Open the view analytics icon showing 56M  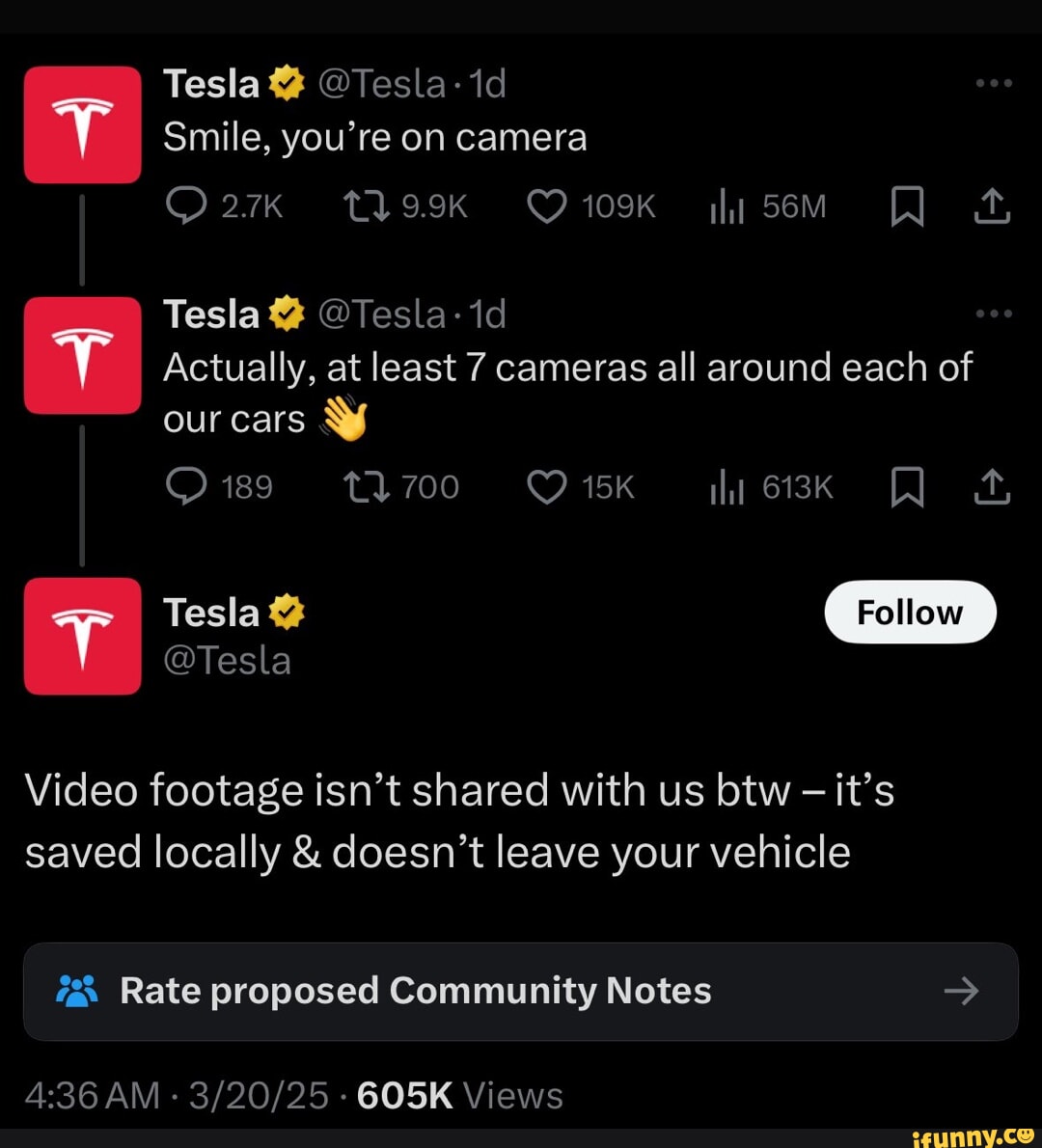coord(726,205)
